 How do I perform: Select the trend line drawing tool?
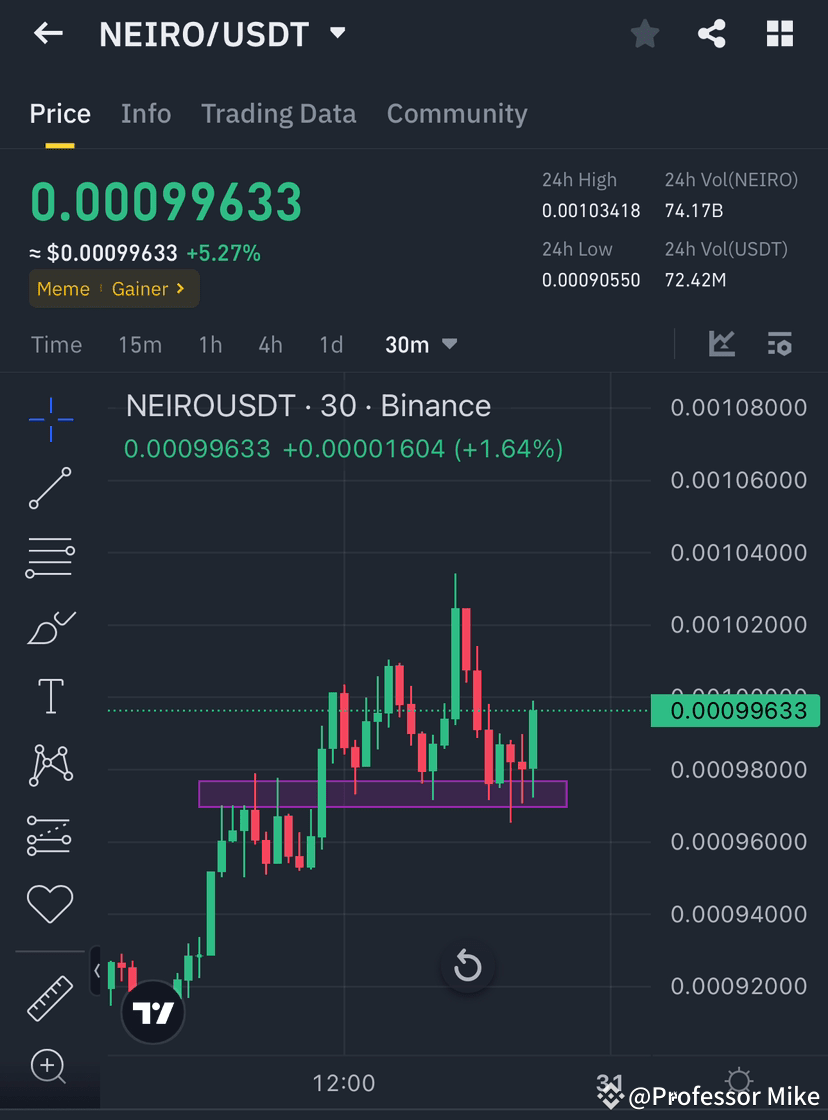(x=50, y=490)
